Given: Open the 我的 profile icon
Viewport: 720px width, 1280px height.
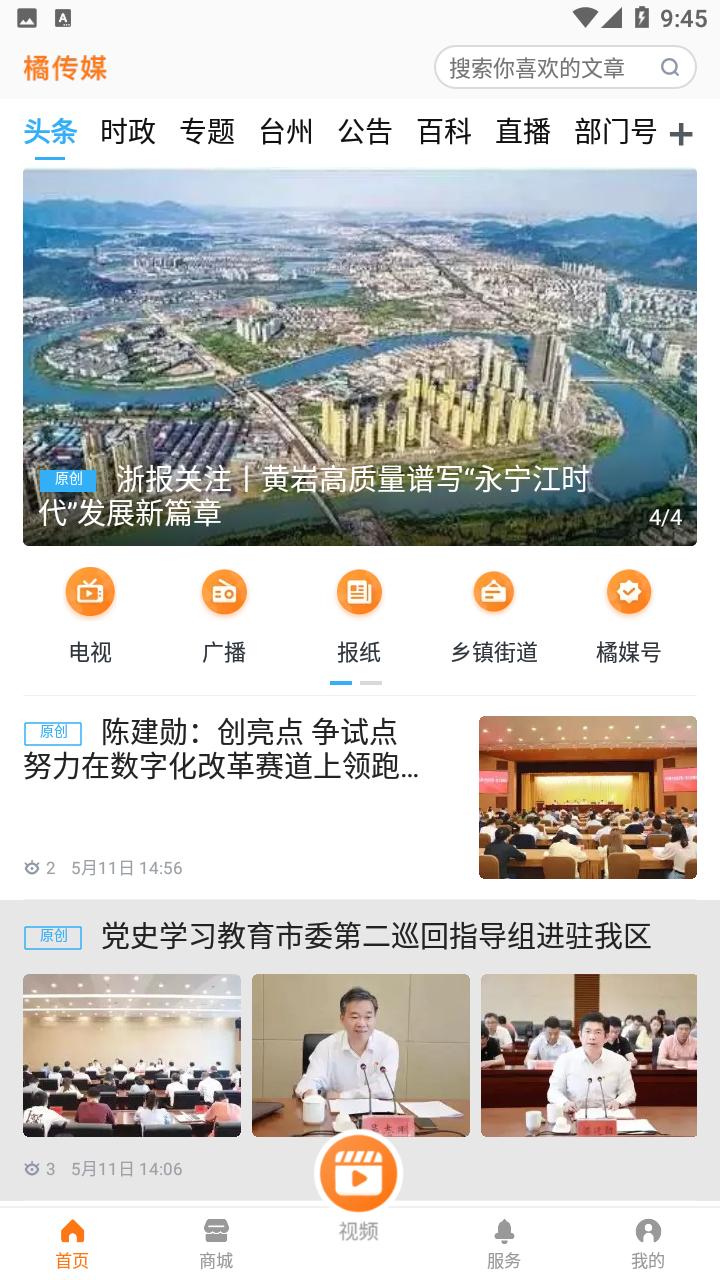Looking at the screenshot, I should (647, 1239).
